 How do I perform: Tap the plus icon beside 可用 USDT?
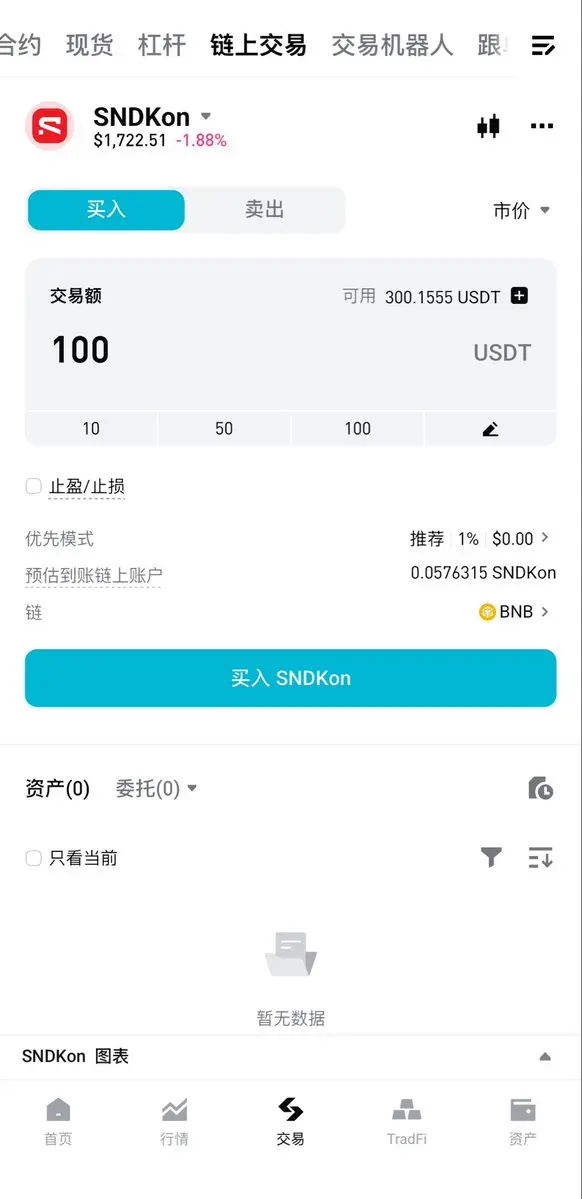pos(519,296)
